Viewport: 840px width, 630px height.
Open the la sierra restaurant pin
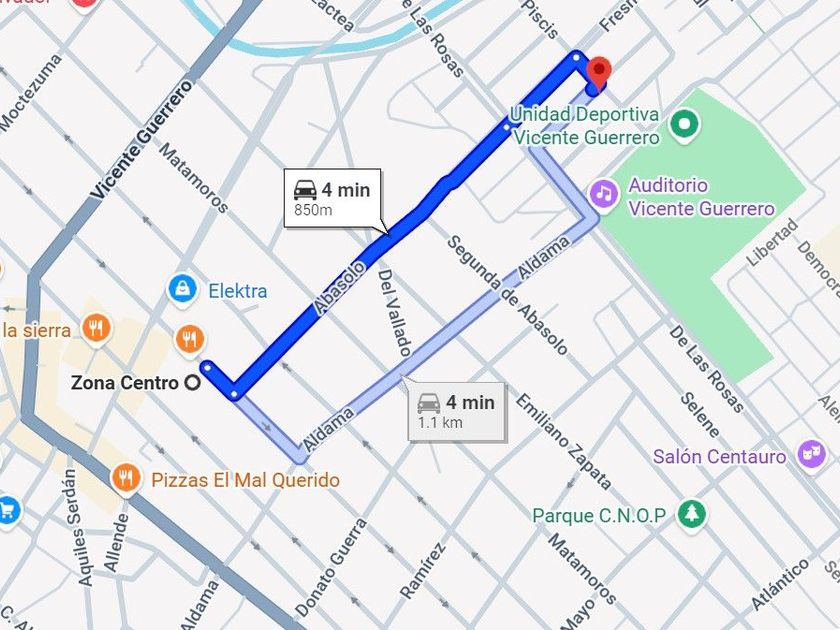pyautogui.click(x=95, y=328)
